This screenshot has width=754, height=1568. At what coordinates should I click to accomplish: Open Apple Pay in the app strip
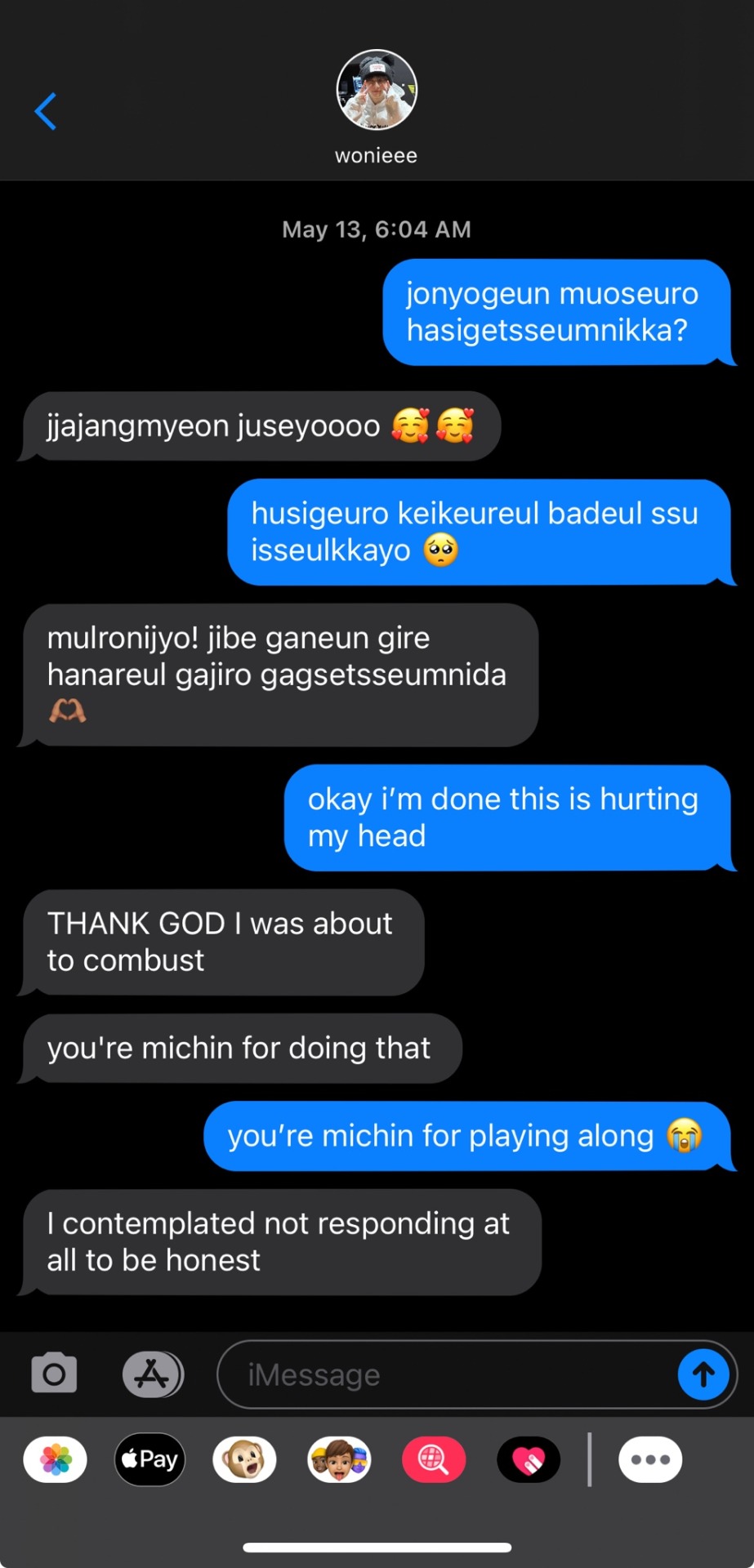[149, 1459]
